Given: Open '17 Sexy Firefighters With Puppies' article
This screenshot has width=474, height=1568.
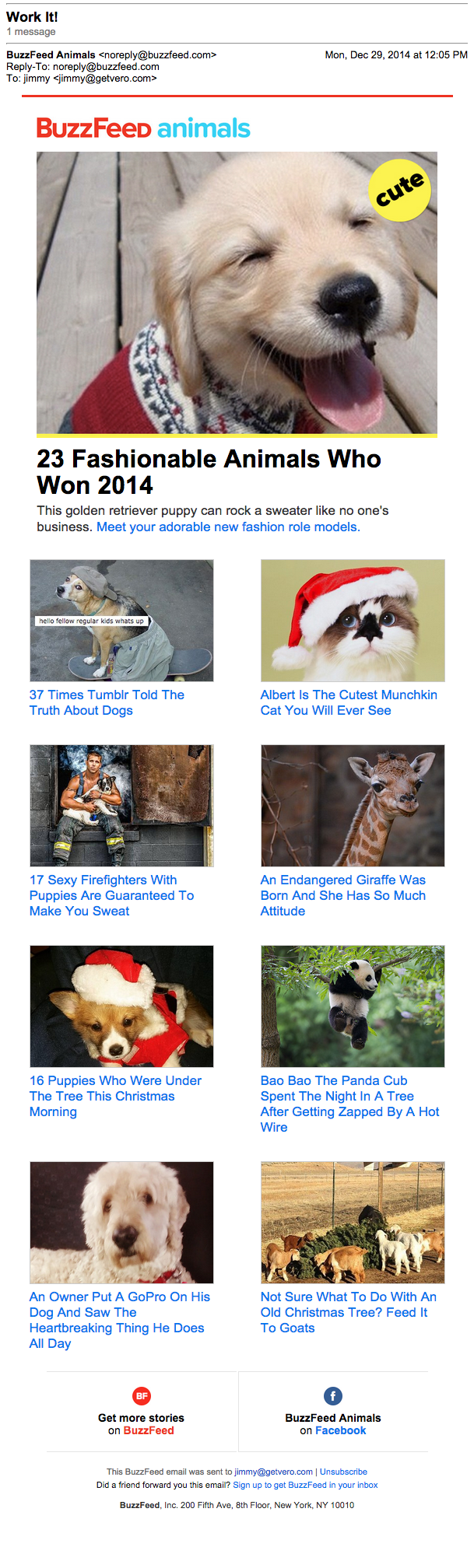Looking at the screenshot, I should point(111,895).
